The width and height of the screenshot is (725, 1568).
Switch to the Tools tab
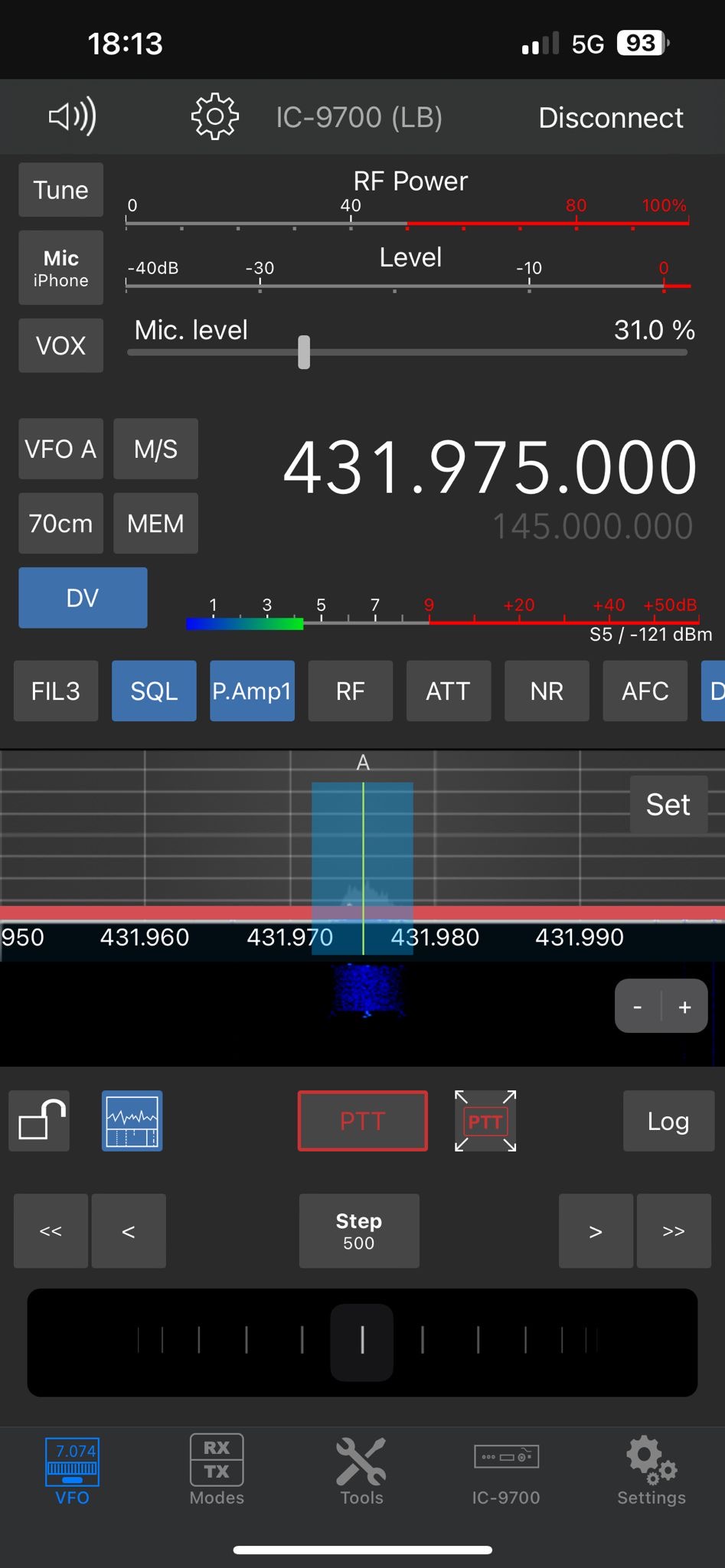(x=361, y=1470)
